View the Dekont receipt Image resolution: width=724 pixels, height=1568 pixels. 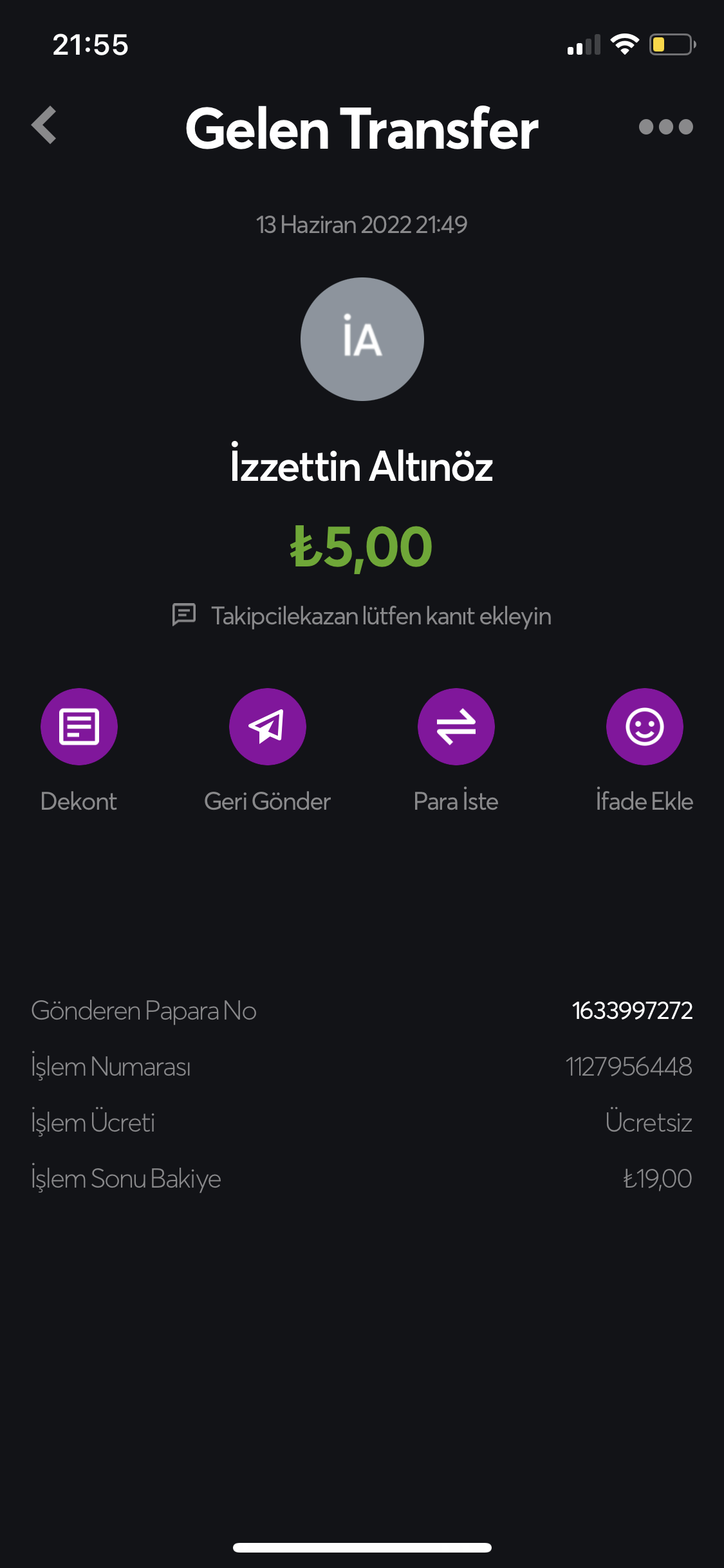tap(79, 727)
